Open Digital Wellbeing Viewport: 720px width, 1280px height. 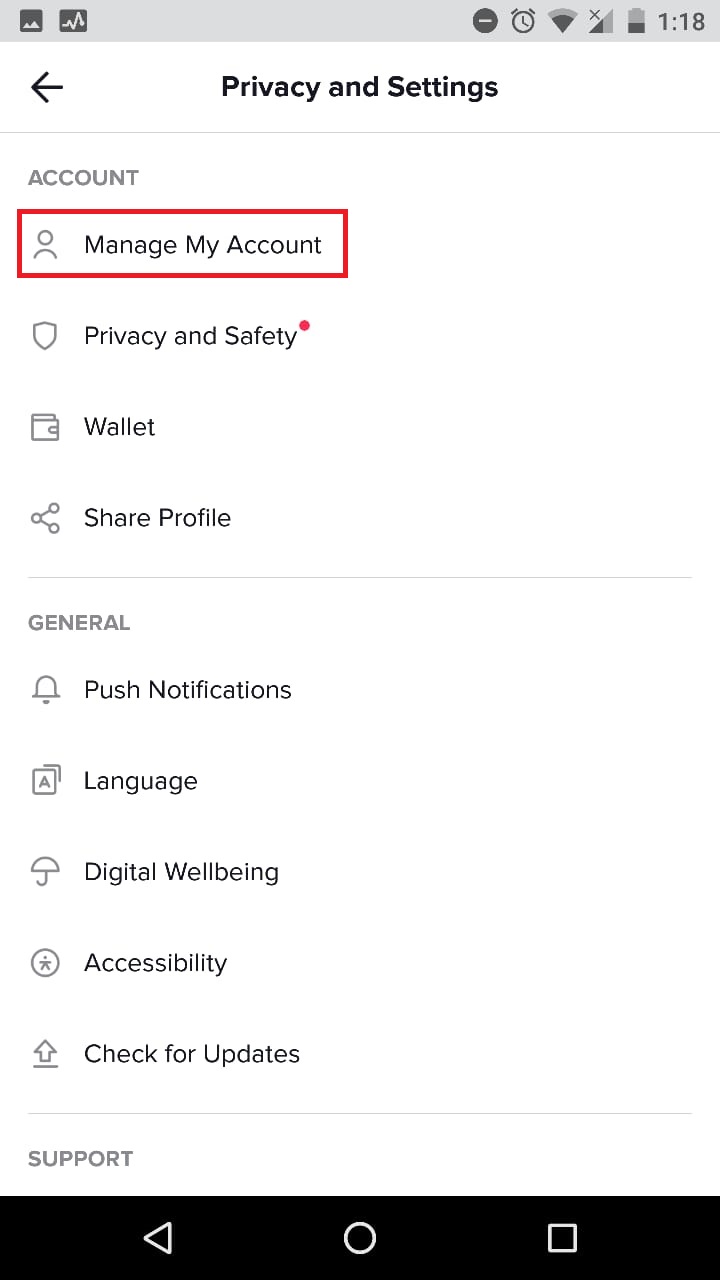tap(360, 872)
